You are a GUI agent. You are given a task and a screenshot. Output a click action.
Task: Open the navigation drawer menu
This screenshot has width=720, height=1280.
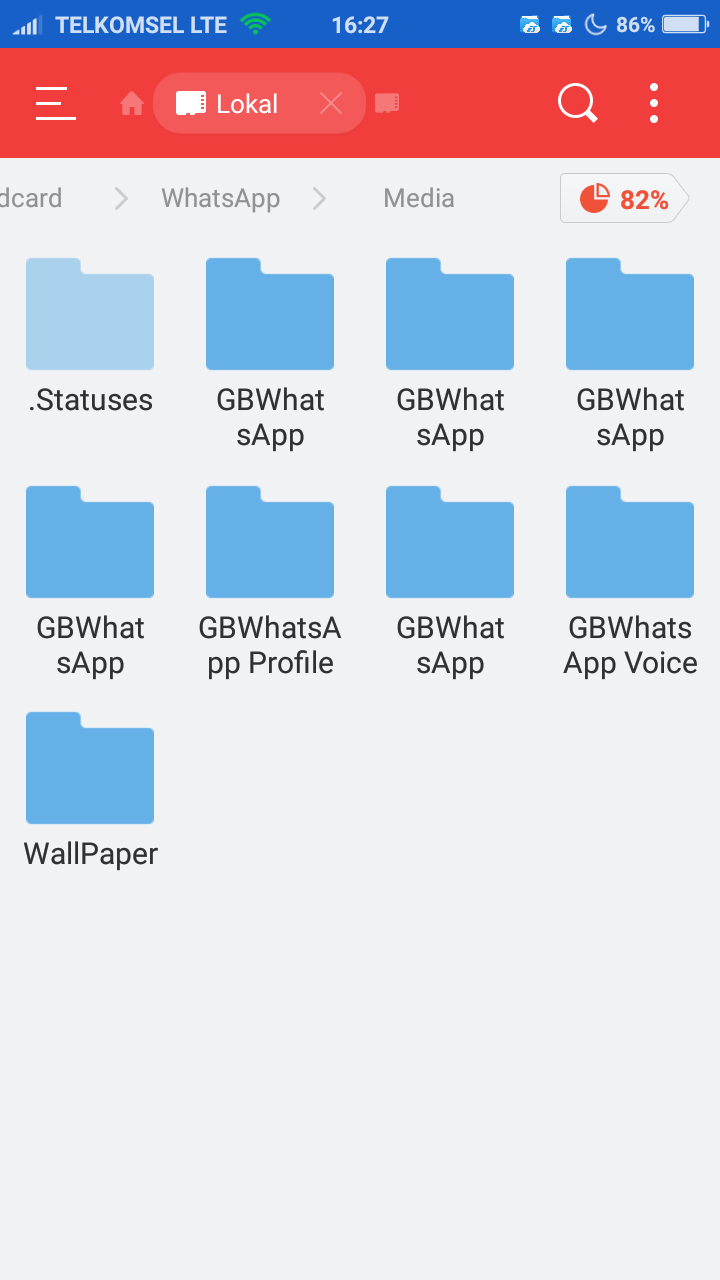click(55, 103)
